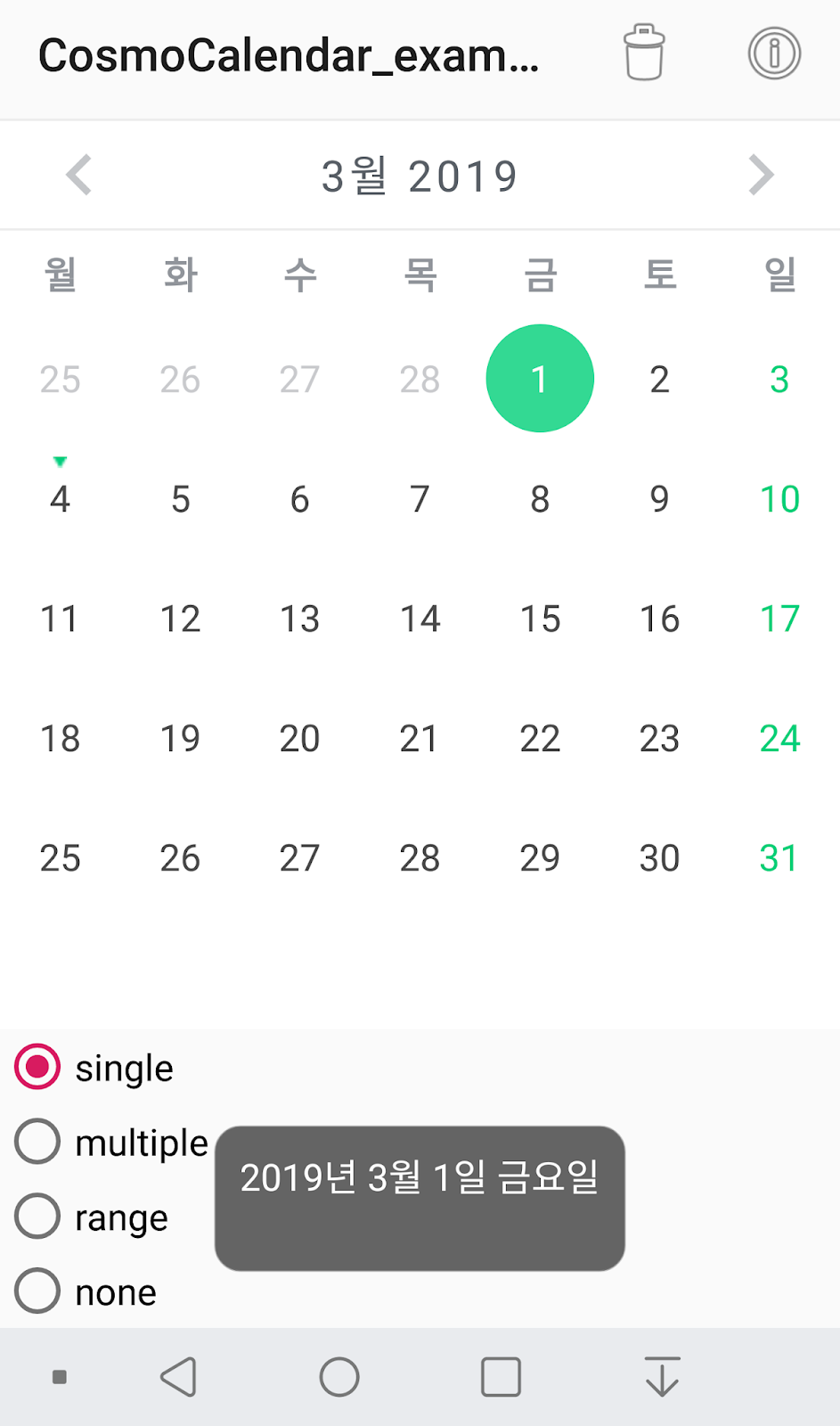Viewport: 840px width, 1426px height.
Task: Choose the single selection mode
Action: point(94,1068)
